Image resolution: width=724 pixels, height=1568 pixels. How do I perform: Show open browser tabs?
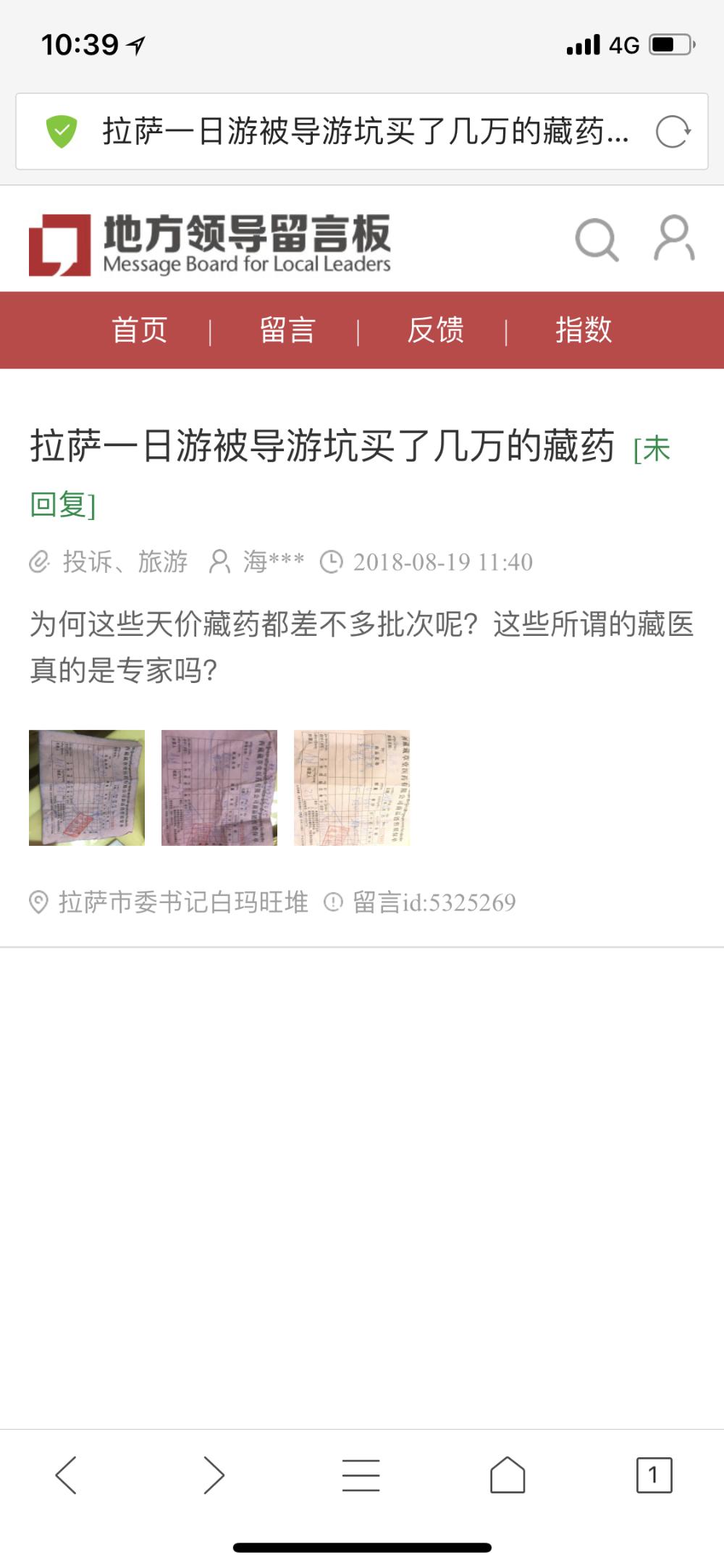point(654,1475)
